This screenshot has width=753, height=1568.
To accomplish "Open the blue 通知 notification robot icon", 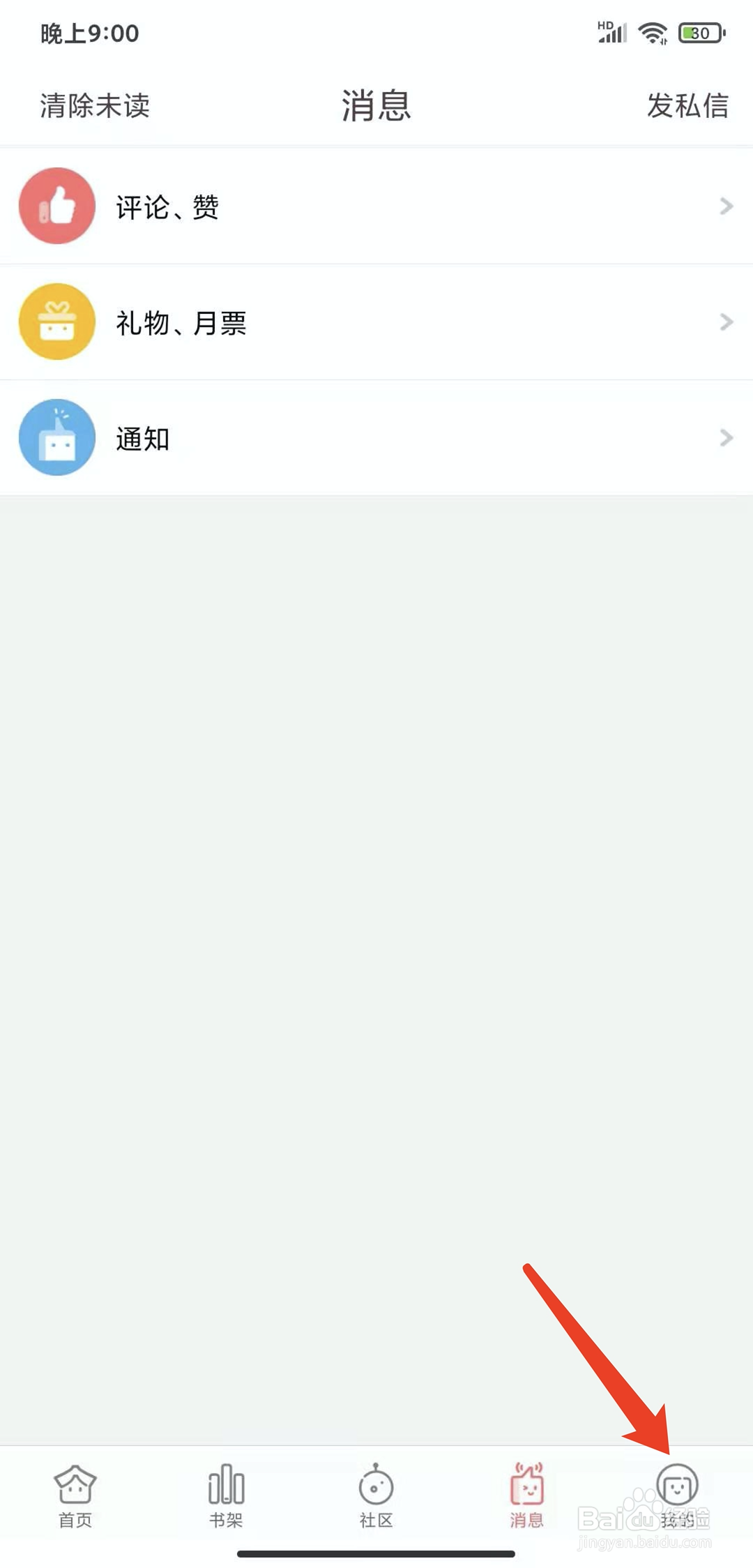I will click(57, 437).
